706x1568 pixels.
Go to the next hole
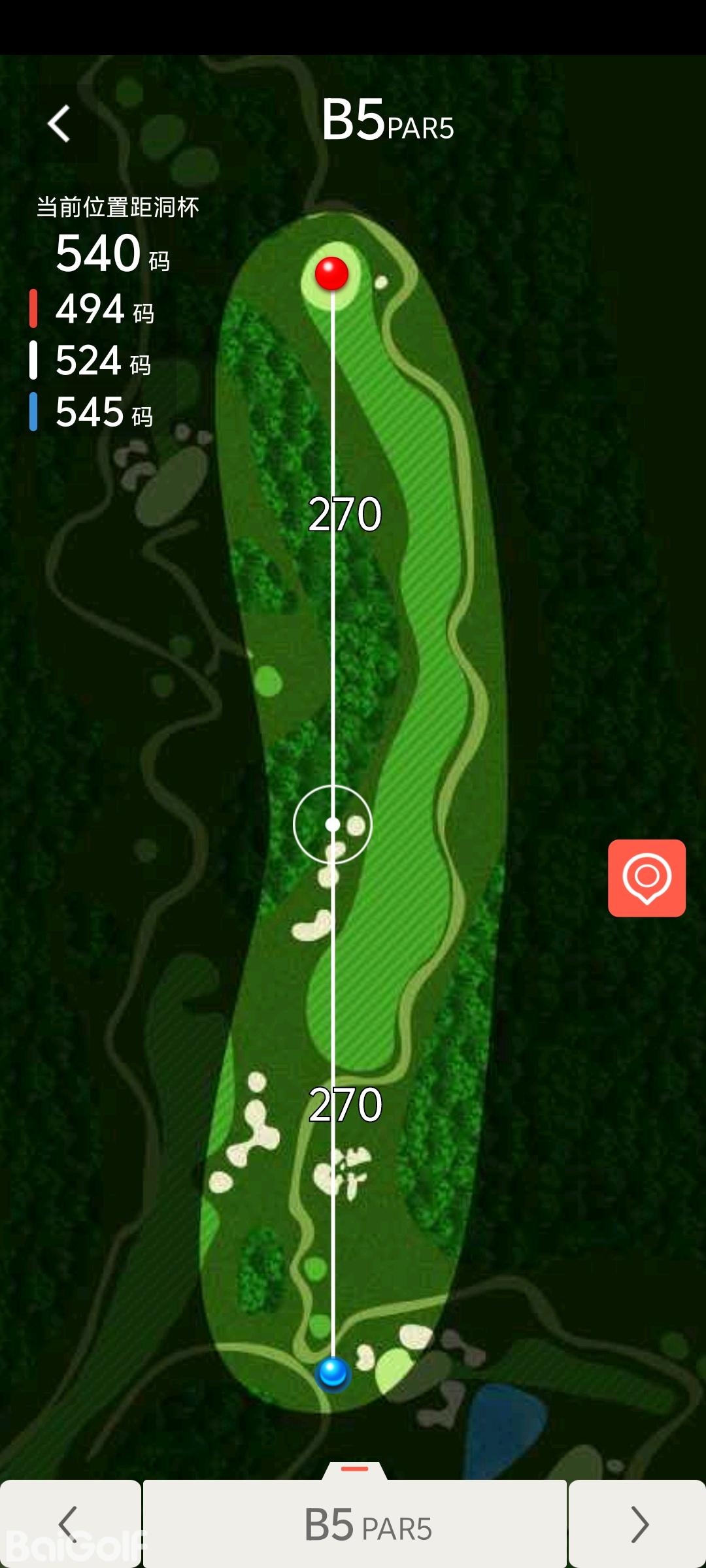tap(638, 1524)
